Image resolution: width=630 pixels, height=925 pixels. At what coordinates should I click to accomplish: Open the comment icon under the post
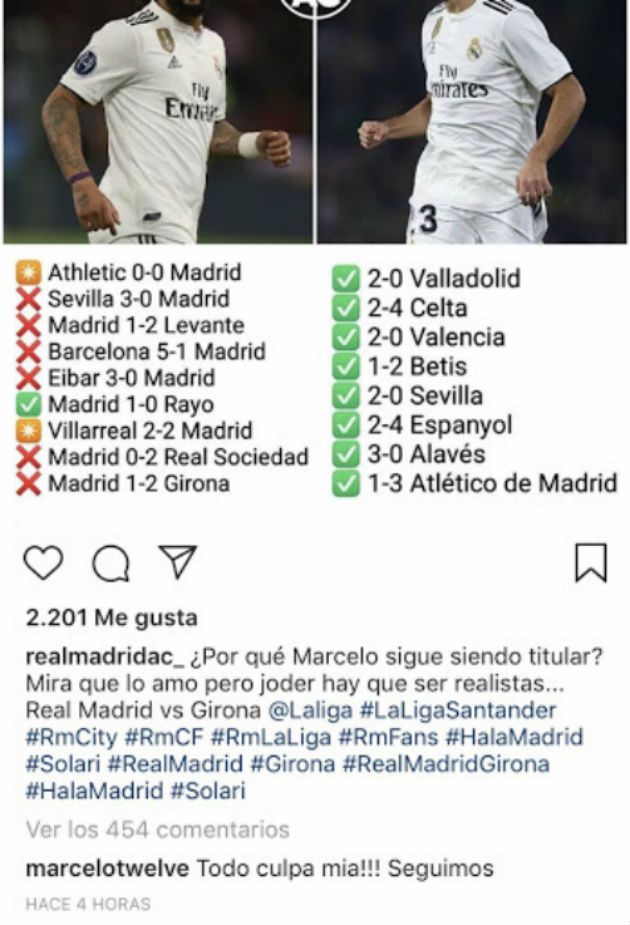coord(110,564)
